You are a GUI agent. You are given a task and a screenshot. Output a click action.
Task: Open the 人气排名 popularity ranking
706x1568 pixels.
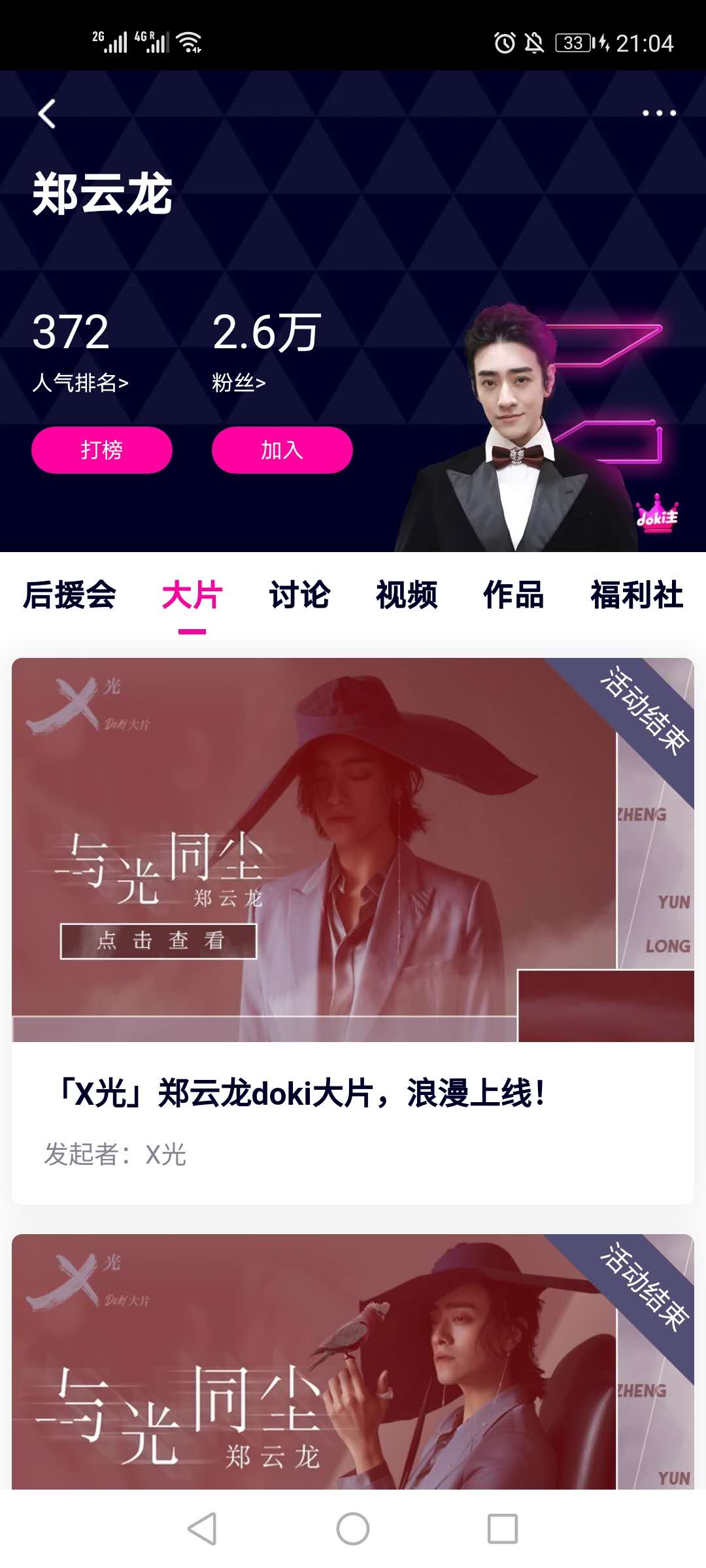pyautogui.click(x=80, y=382)
